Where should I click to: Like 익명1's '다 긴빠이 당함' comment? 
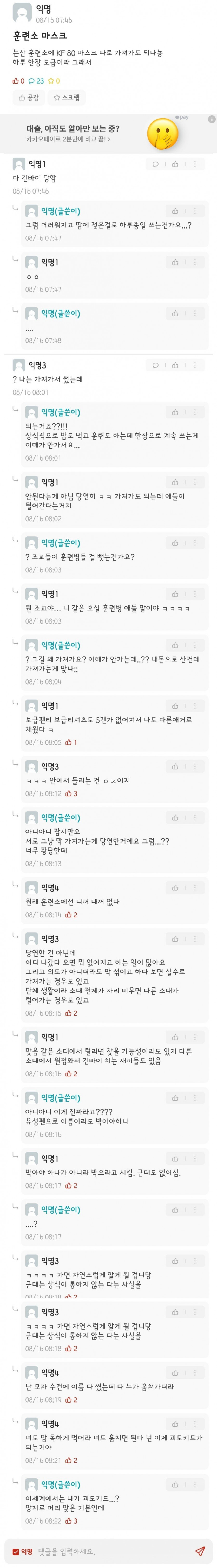(176, 164)
